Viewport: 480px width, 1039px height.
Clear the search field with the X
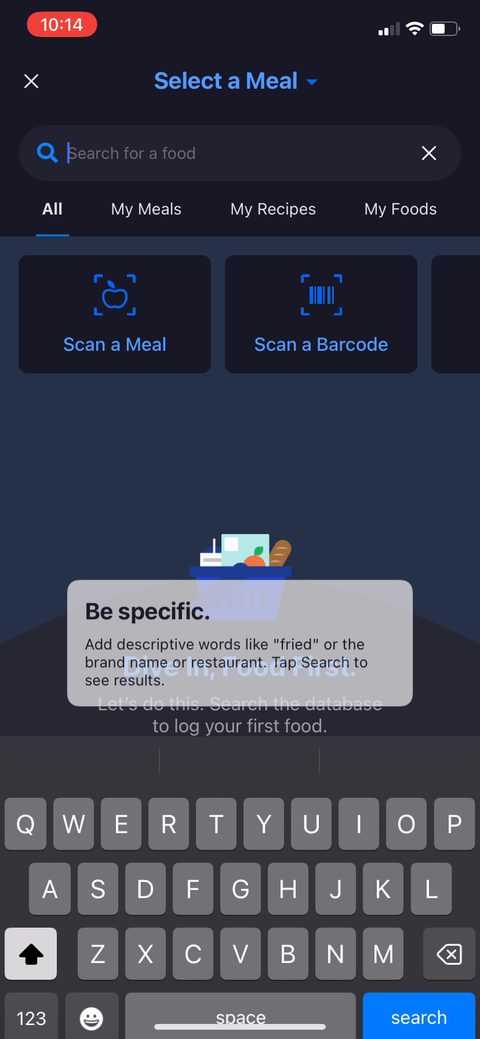pyautogui.click(x=429, y=153)
